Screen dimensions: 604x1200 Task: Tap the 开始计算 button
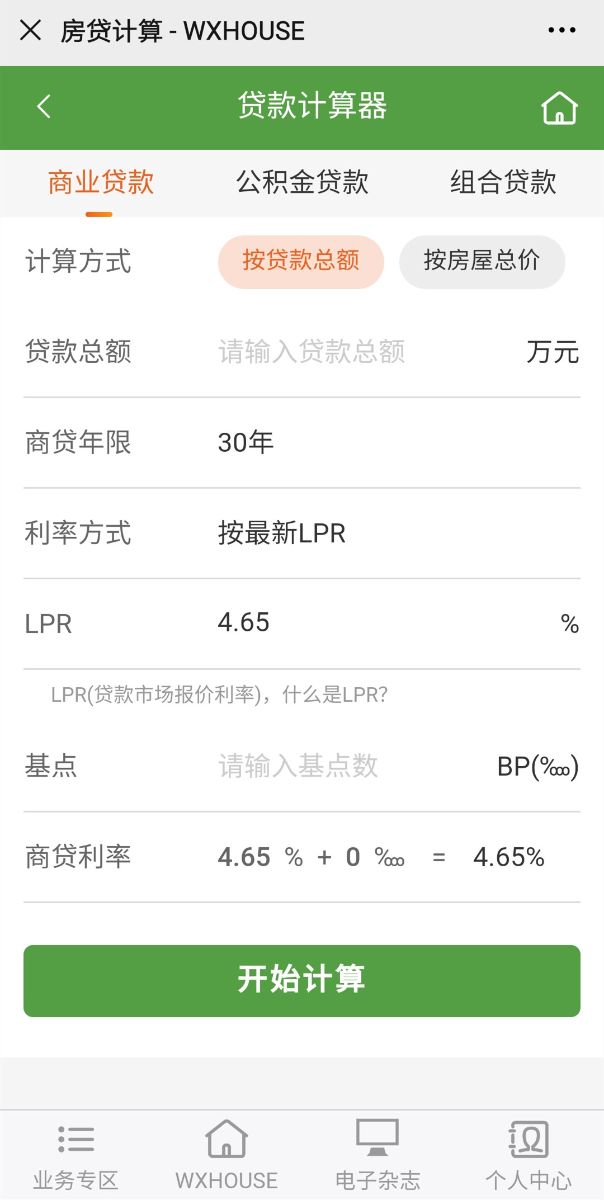coord(302,981)
